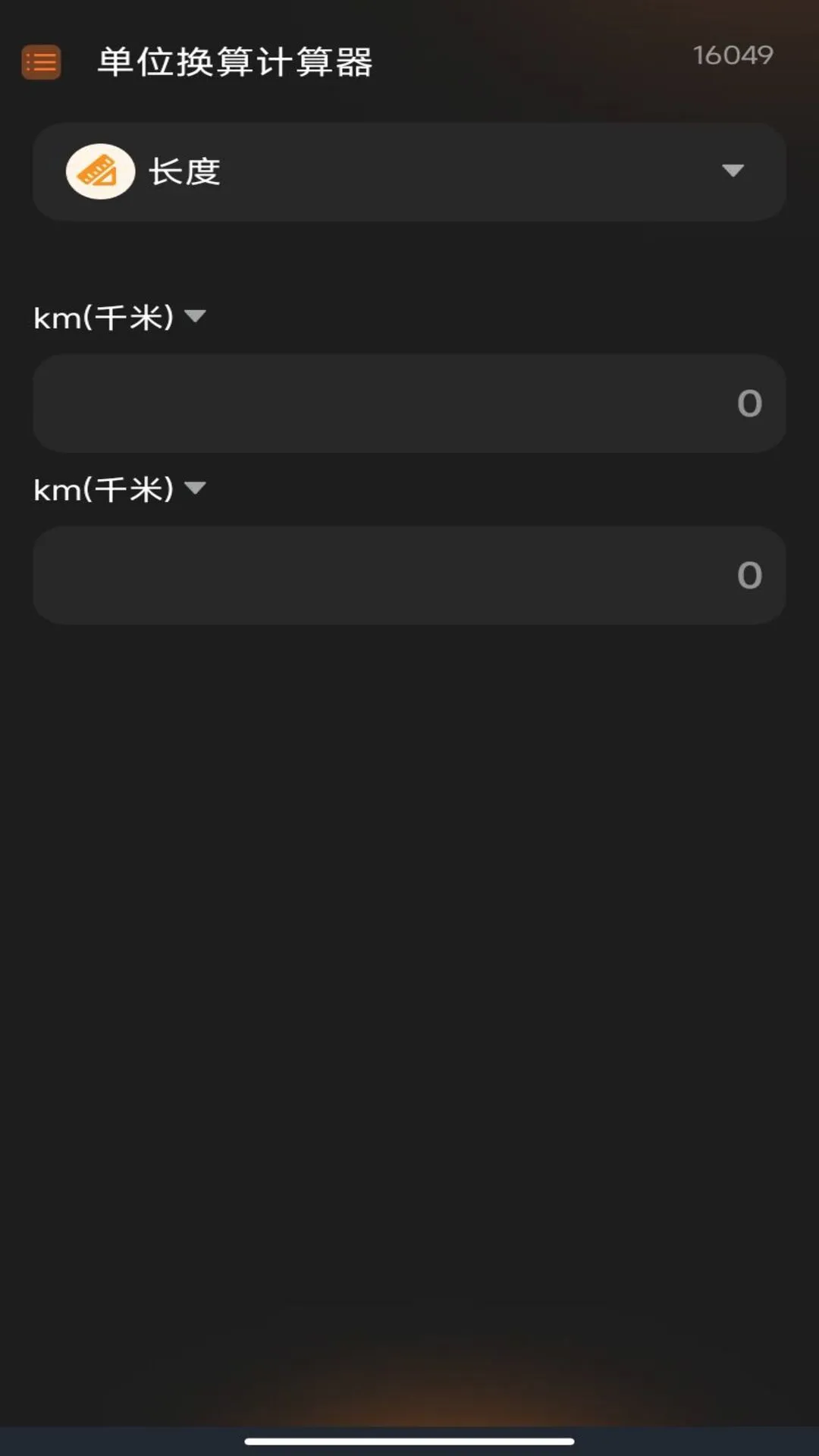Click the circular white icon in category selector
The height and width of the screenshot is (1456, 819).
click(101, 171)
